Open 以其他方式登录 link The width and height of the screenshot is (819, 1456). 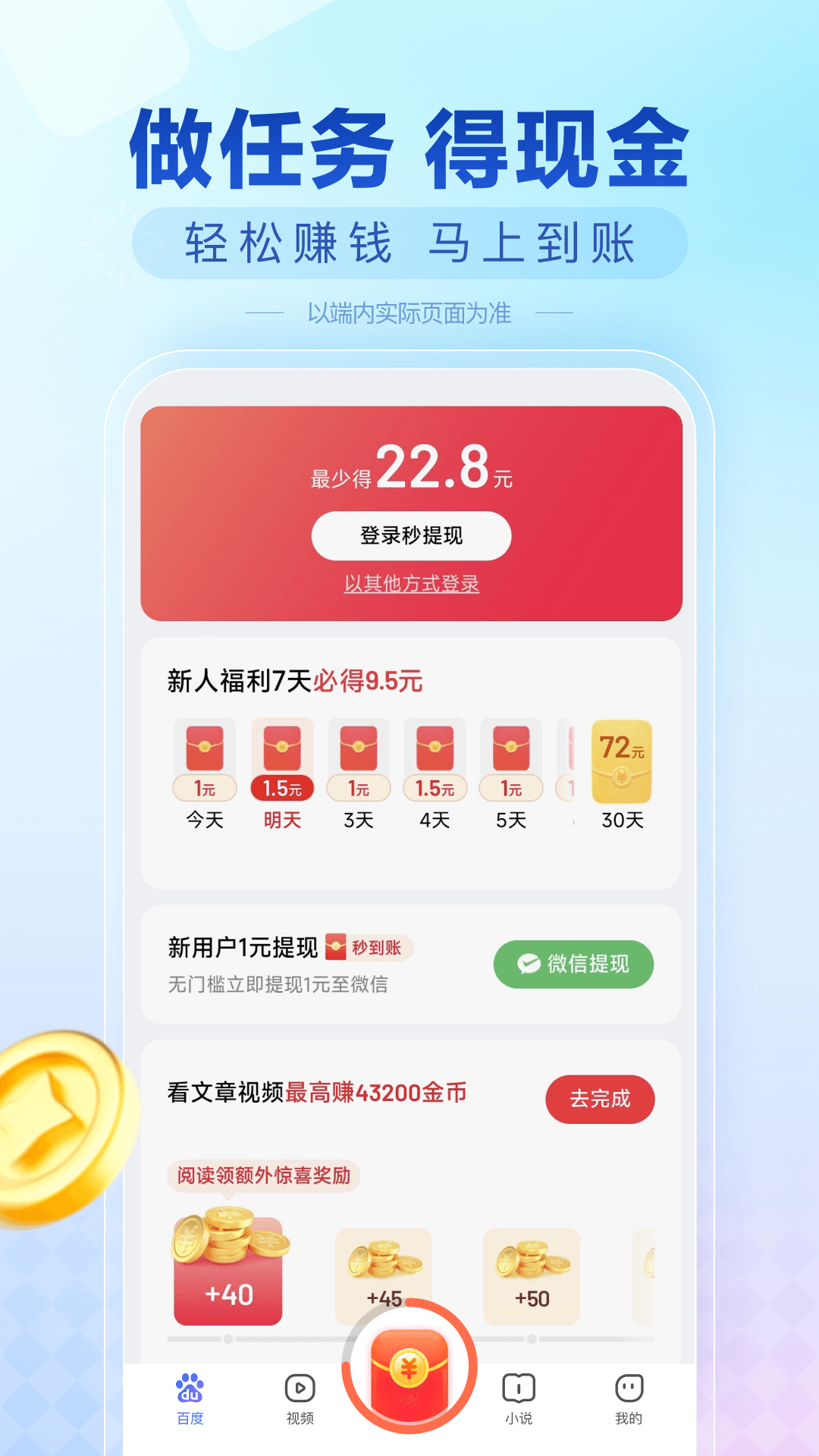pos(410,585)
